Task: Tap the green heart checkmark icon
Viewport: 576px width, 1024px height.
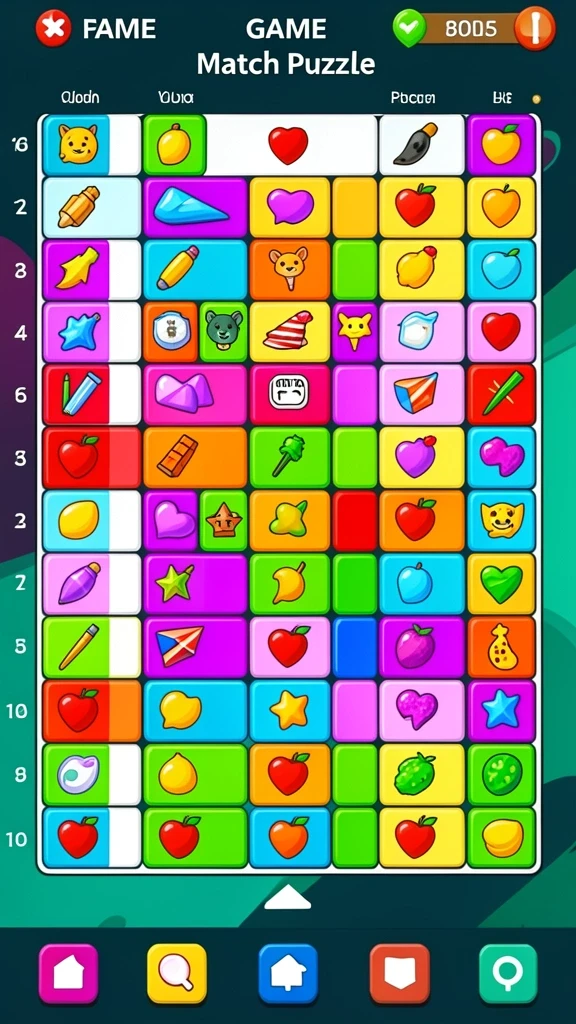Action: 409,29
